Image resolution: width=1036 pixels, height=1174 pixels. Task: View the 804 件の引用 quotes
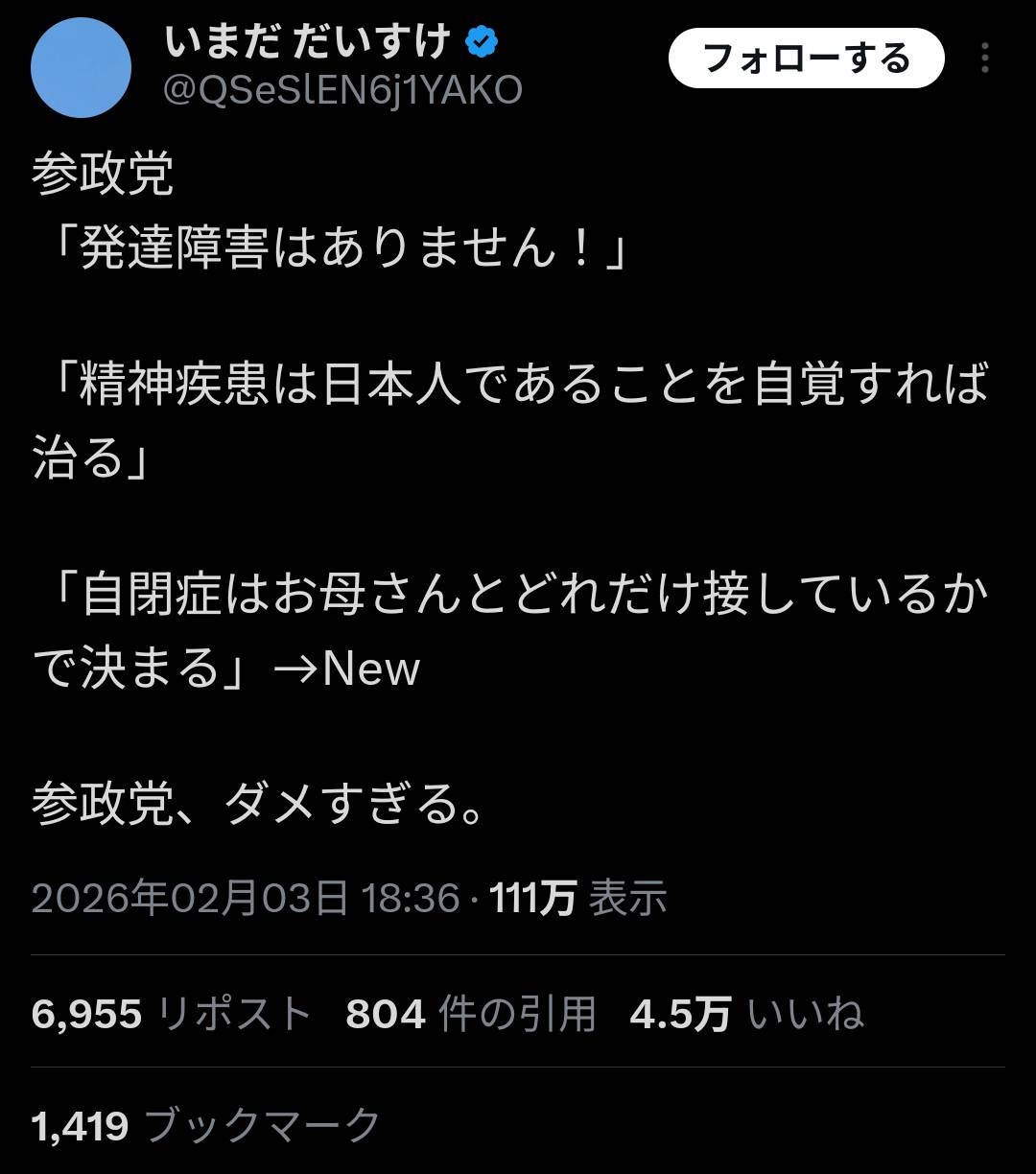(470, 1014)
